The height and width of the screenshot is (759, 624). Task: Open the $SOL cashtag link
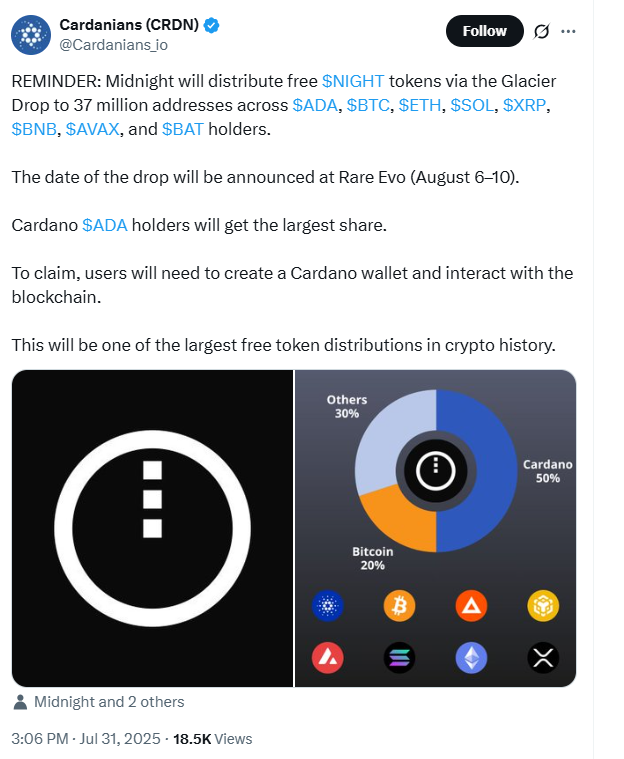(x=473, y=105)
